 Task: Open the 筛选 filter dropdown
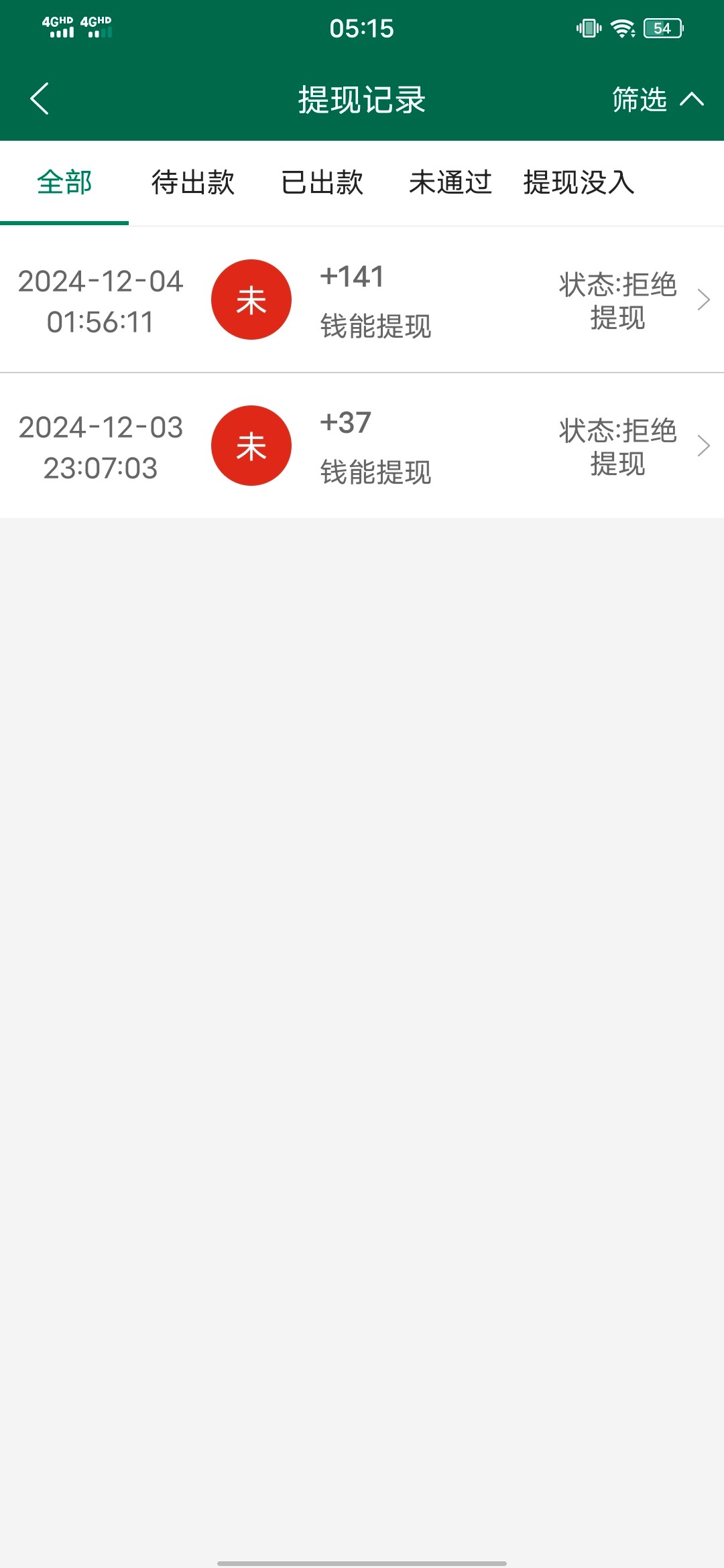tap(658, 99)
